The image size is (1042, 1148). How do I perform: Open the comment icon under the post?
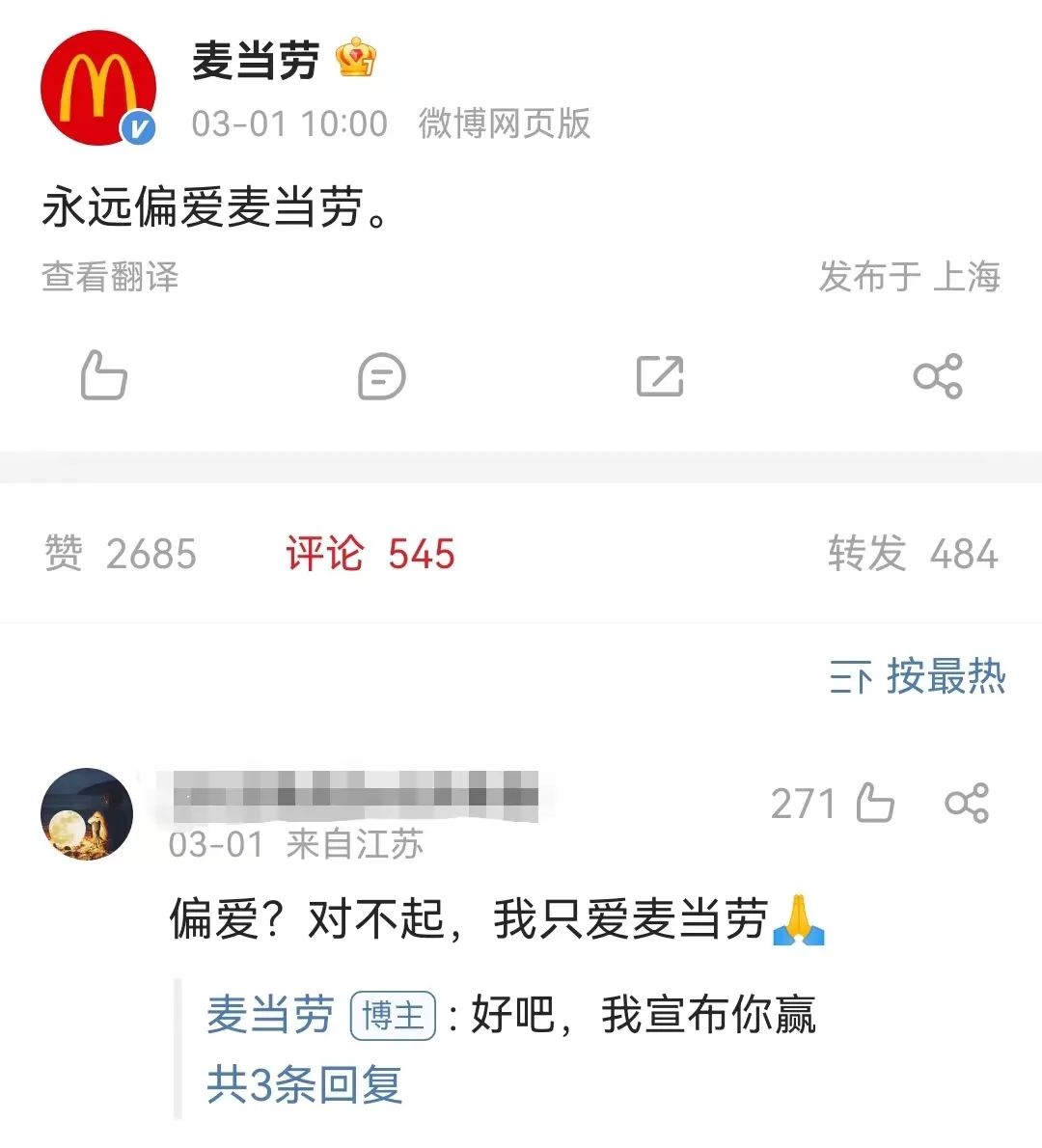click(381, 376)
